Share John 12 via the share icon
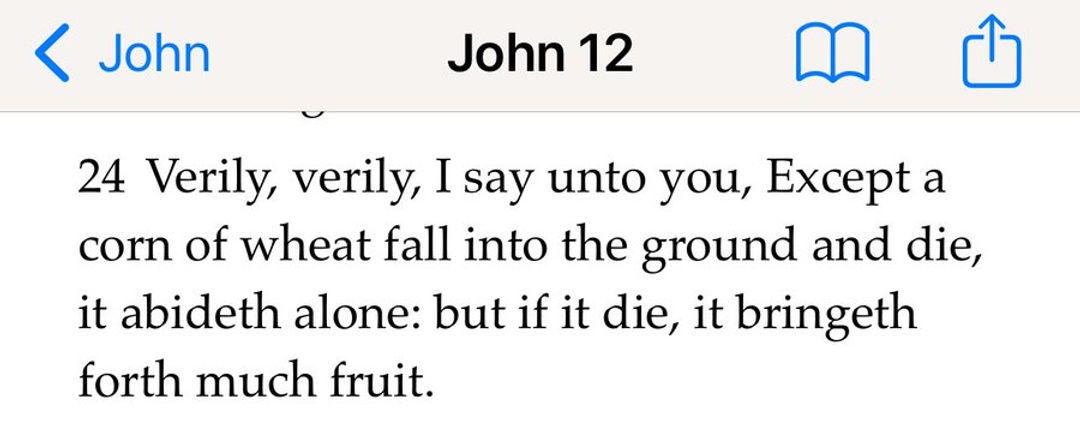 (x=991, y=52)
